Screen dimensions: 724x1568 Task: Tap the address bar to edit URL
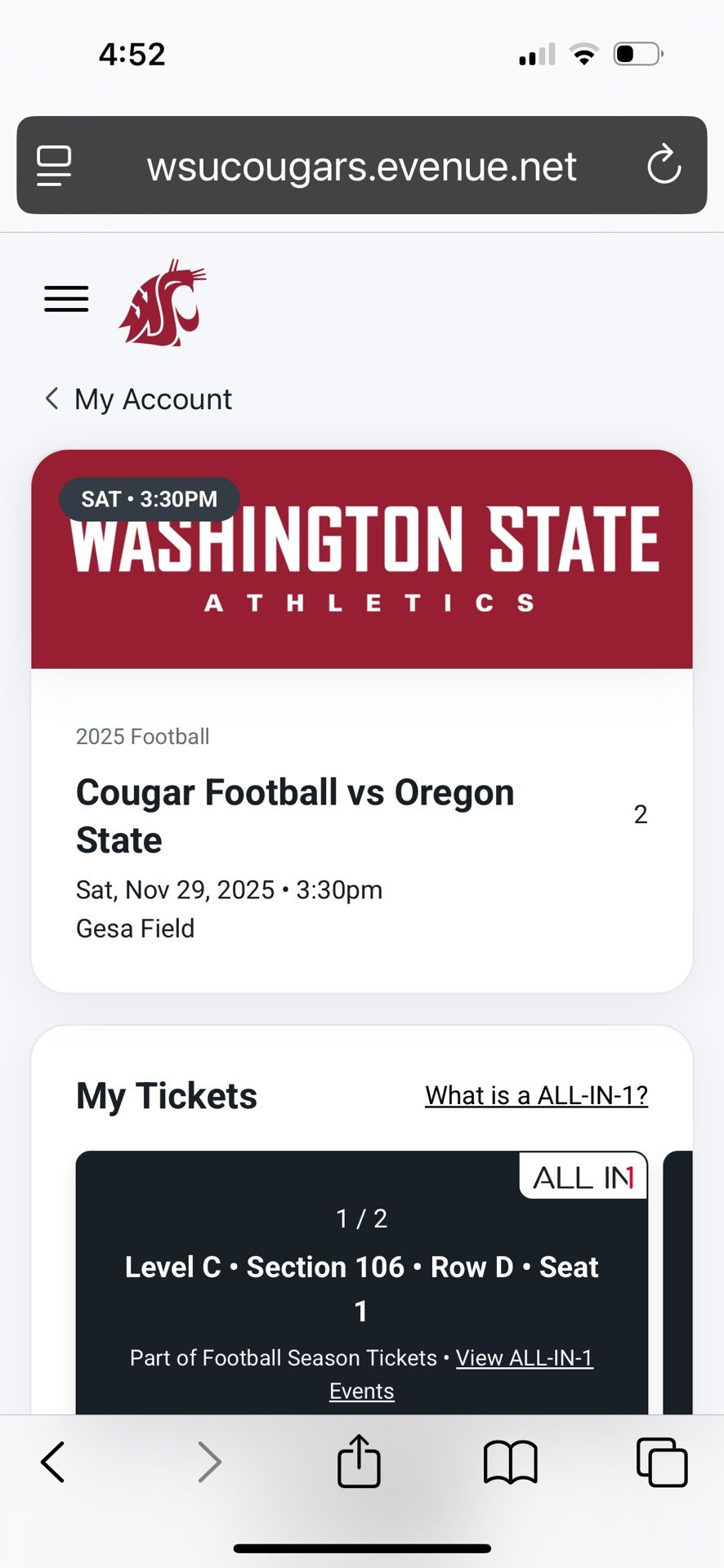click(361, 165)
